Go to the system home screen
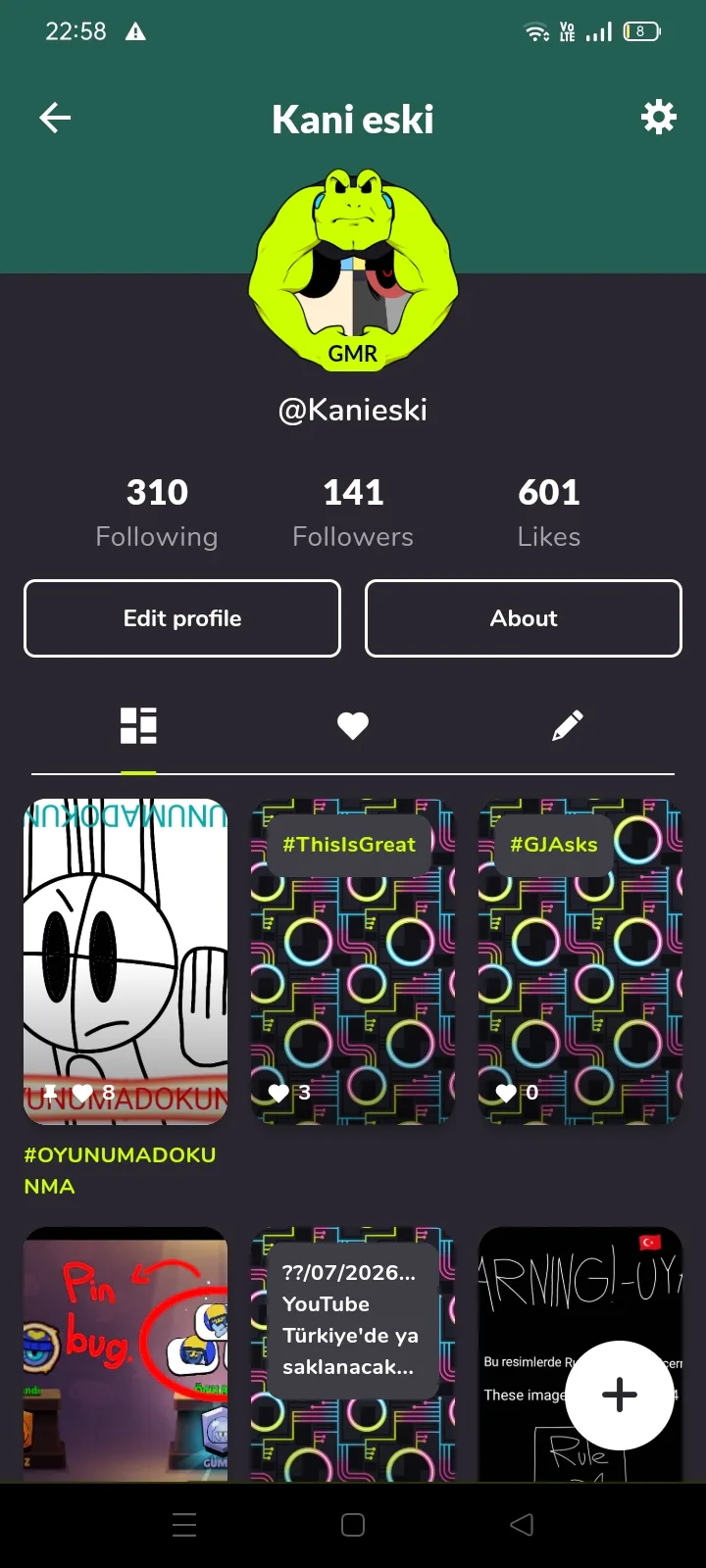The width and height of the screenshot is (706, 1568). (353, 1525)
